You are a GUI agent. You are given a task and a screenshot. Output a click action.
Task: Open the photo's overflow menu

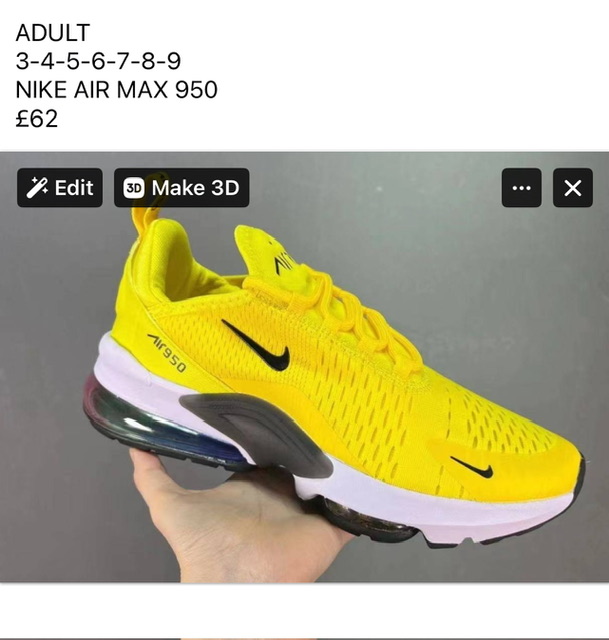click(x=521, y=188)
